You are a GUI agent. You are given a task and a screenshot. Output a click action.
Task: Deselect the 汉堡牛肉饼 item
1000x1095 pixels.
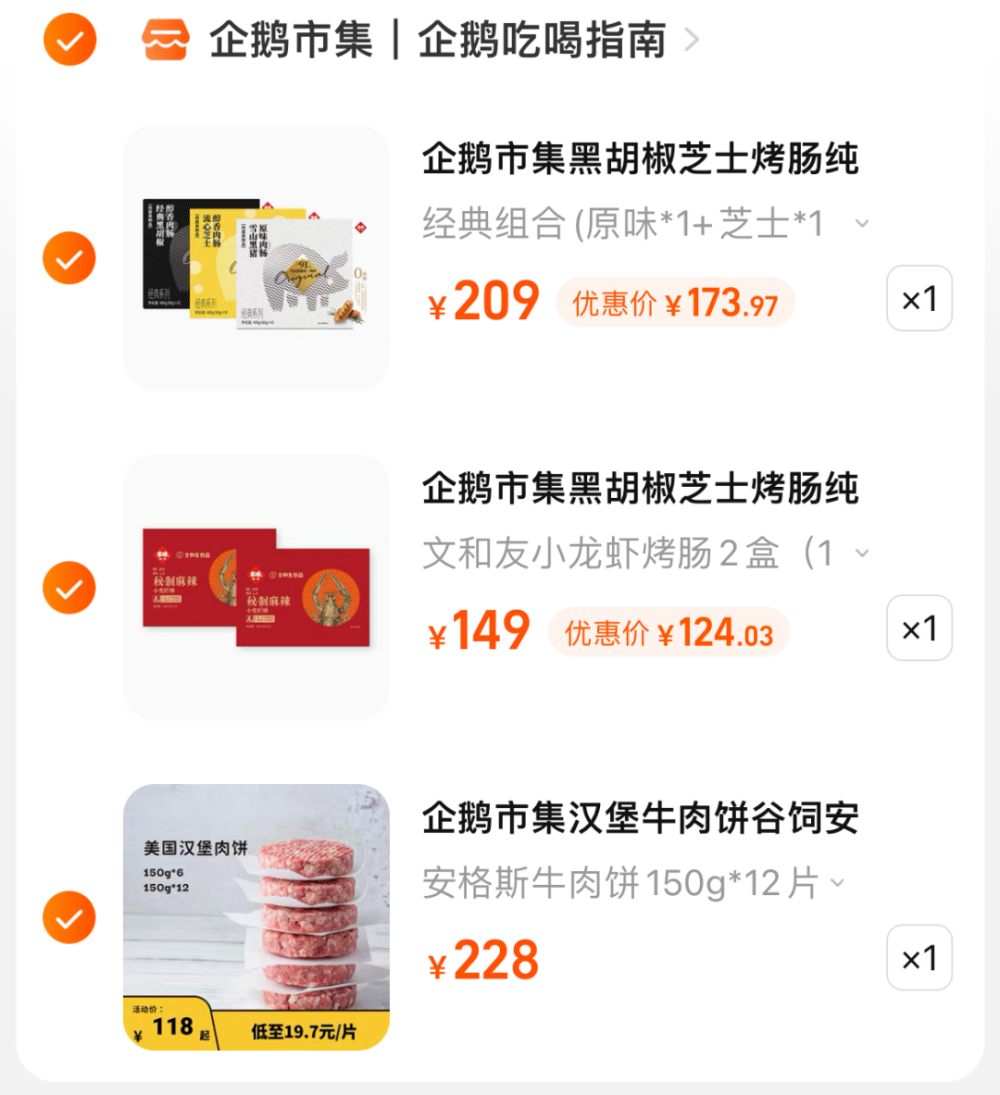pos(69,917)
